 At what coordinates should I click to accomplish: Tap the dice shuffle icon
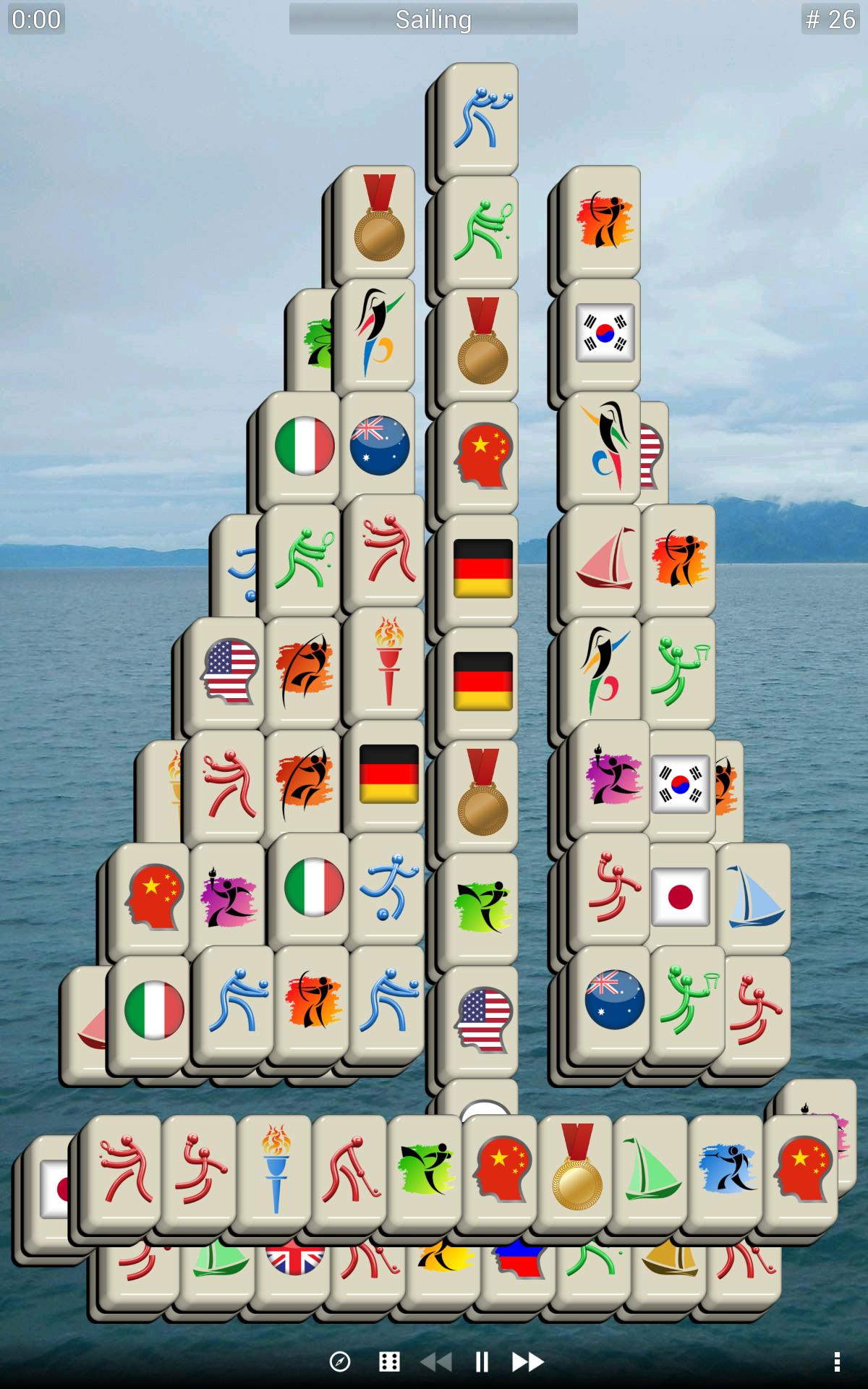click(389, 1362)
